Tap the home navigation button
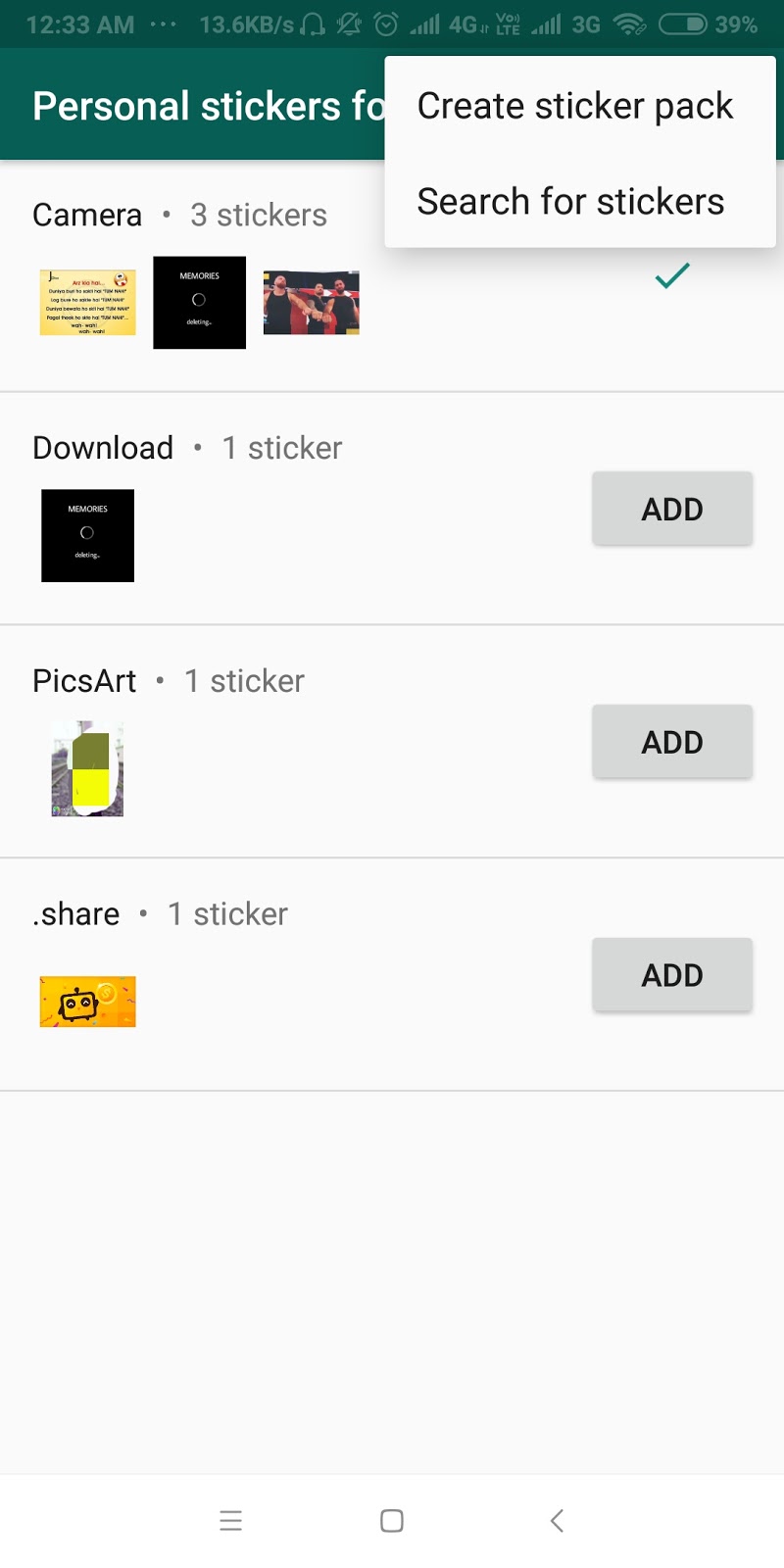The image size is (784, 1568). pos(391,1521)
